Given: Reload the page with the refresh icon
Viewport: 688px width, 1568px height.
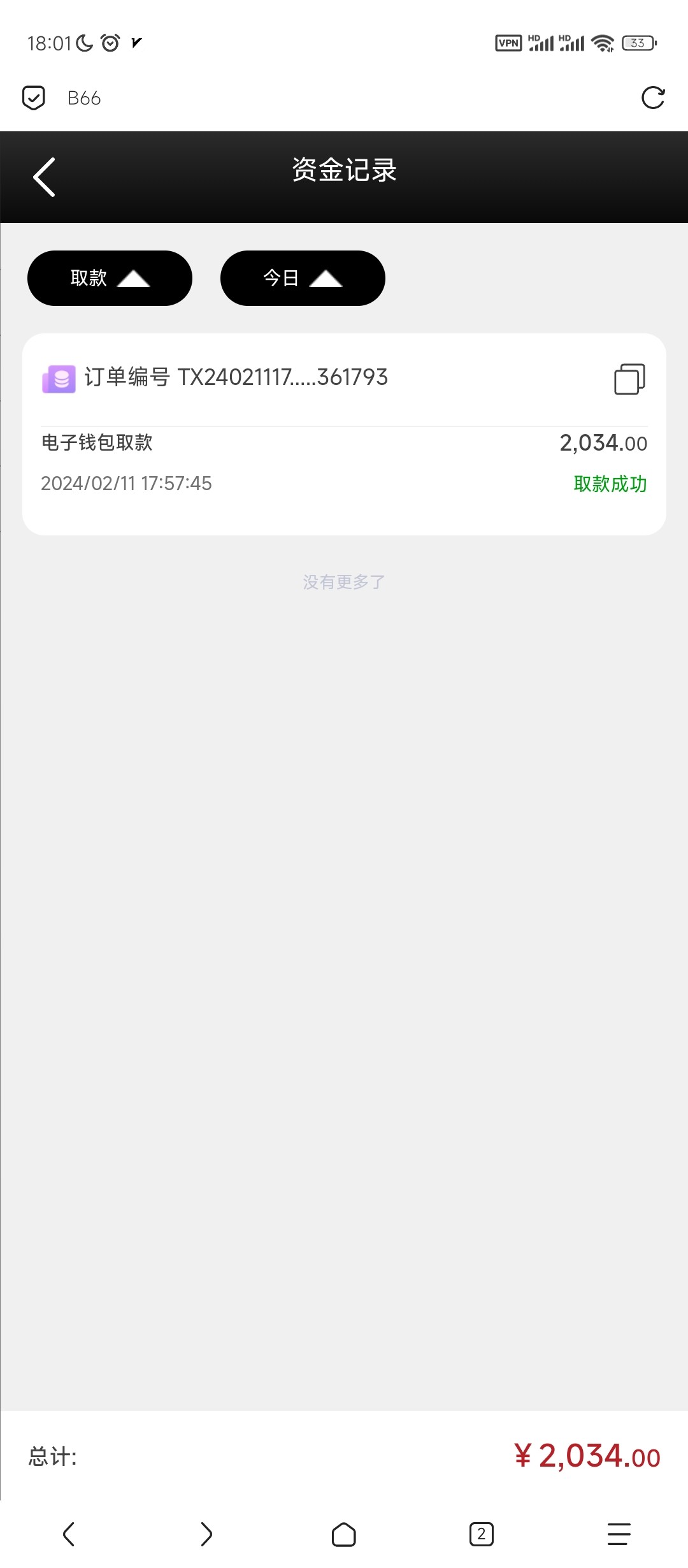Looking at the screenshot, I should click(652, 98).
